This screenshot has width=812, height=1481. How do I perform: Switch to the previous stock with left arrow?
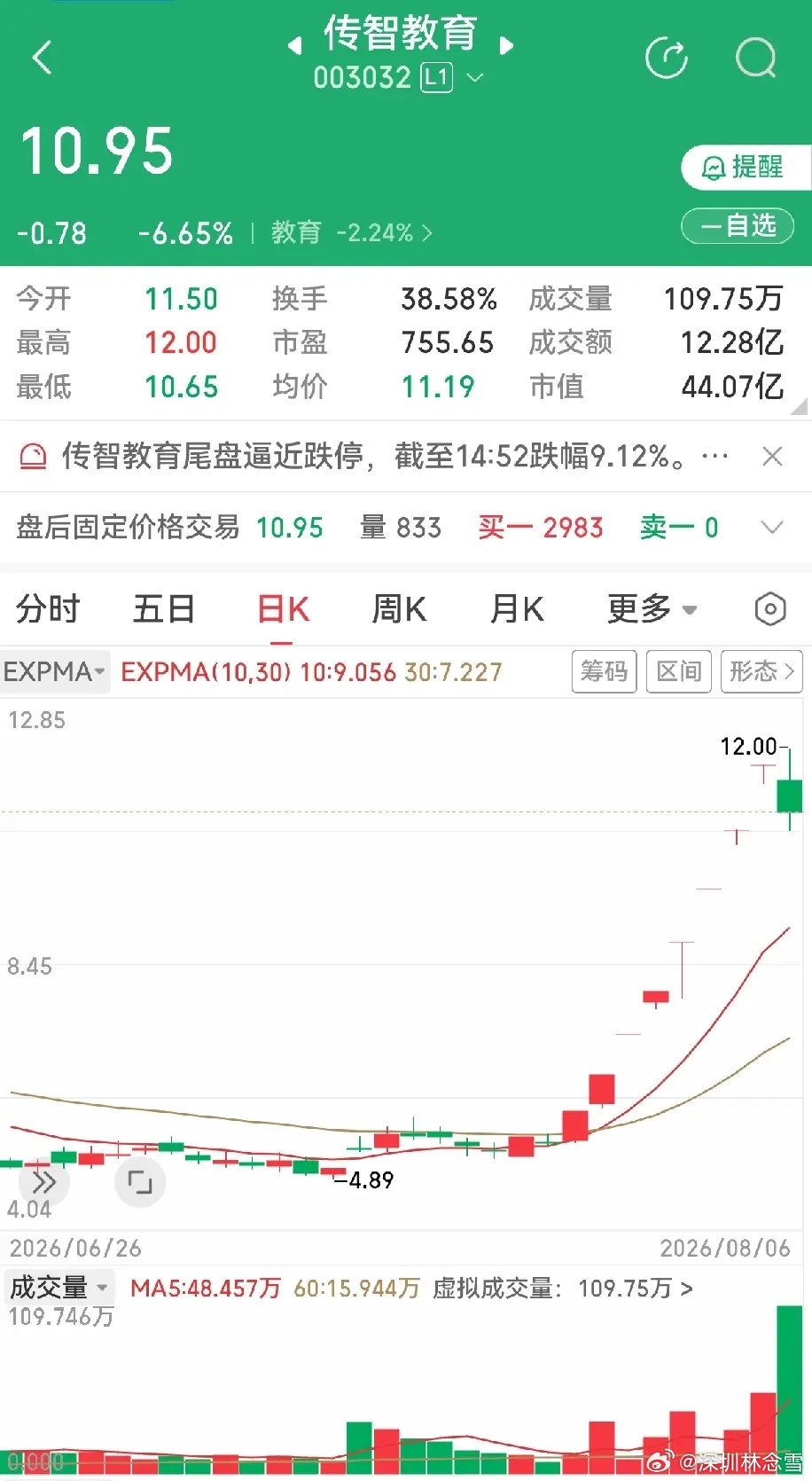295,45
